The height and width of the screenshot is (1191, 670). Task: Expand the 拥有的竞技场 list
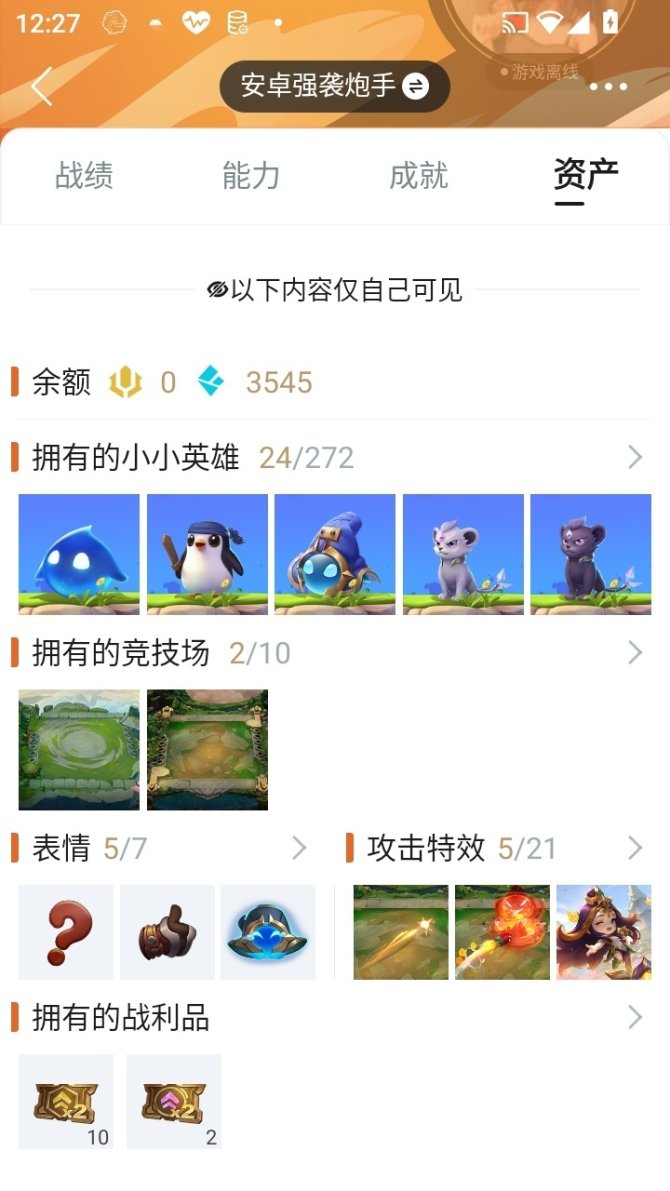[634, 653]
